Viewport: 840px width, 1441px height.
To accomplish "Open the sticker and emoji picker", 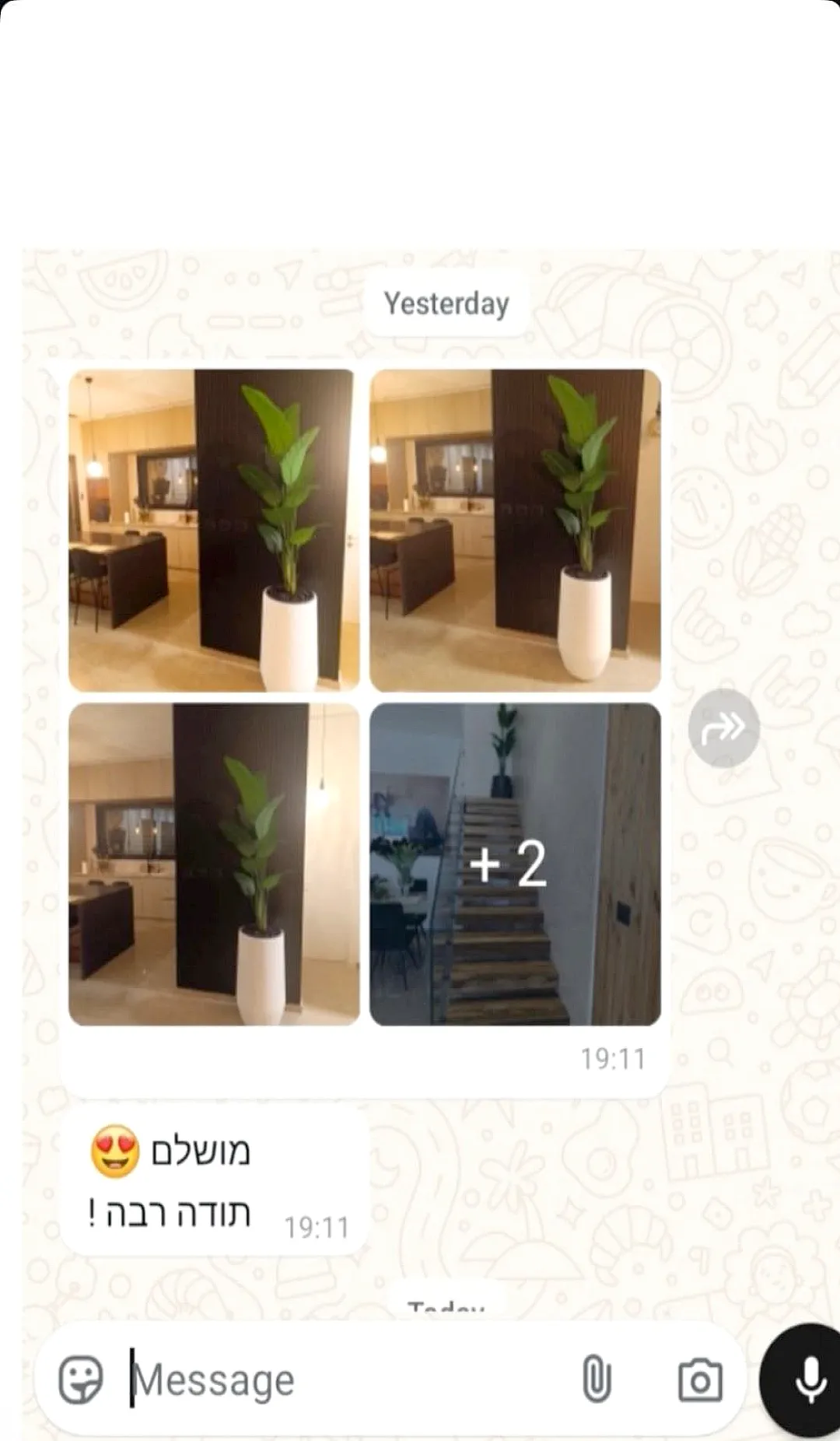I will tap(81, 1380).
